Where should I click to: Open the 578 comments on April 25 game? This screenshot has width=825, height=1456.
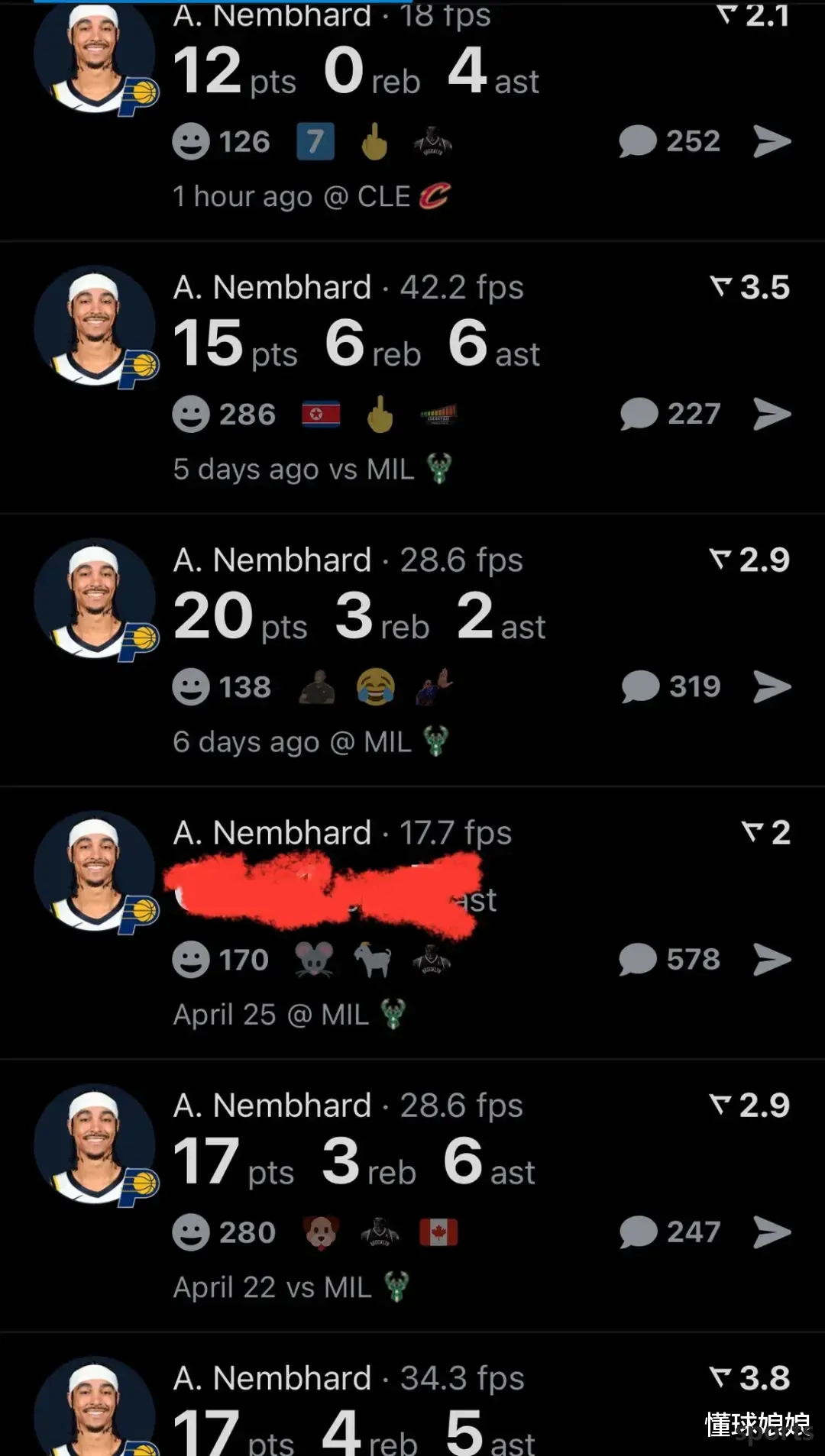tap(669, 959)
